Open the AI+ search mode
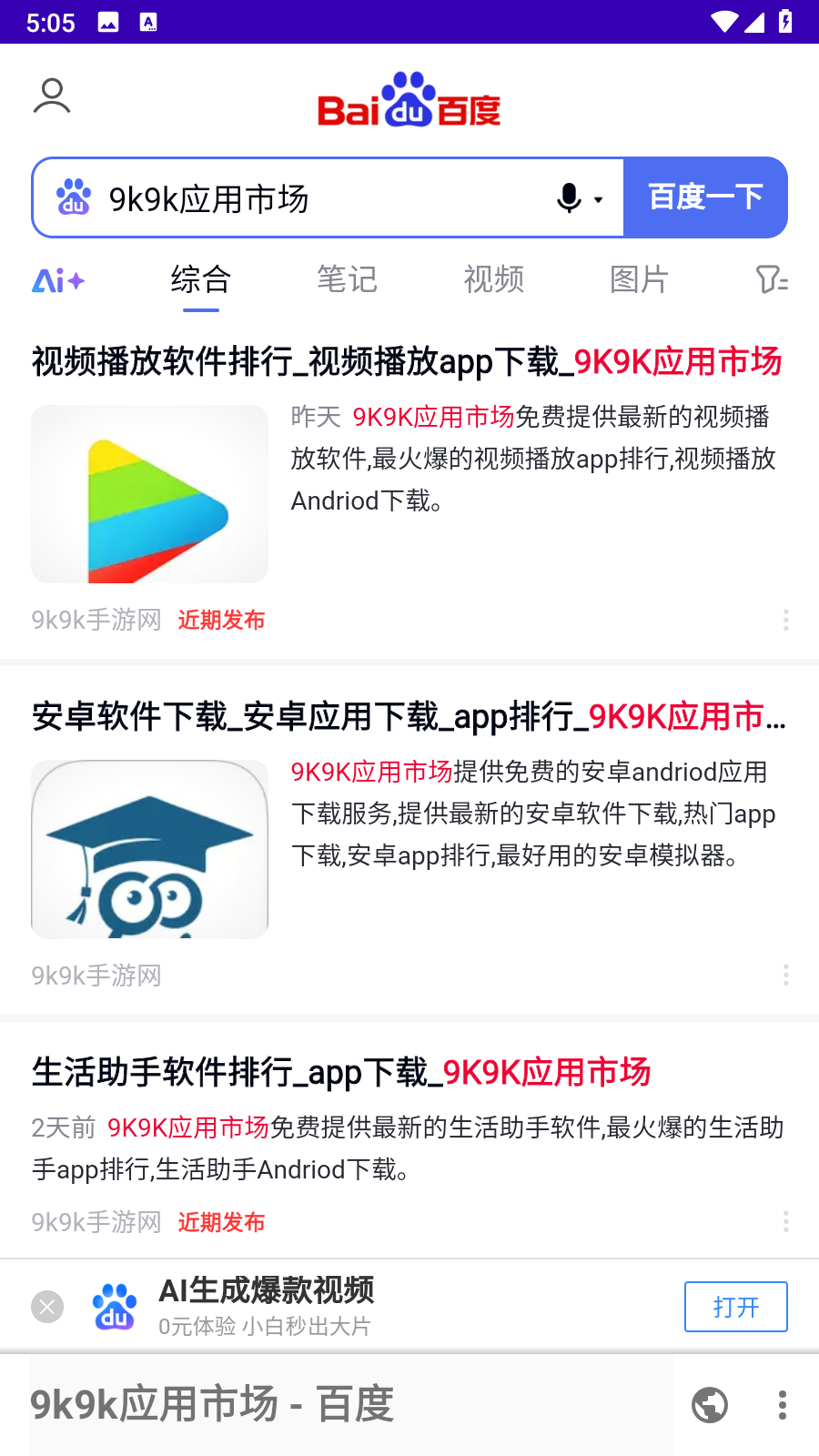The width and height of the screenshot is (819, 1456). [x=58, y=280]
